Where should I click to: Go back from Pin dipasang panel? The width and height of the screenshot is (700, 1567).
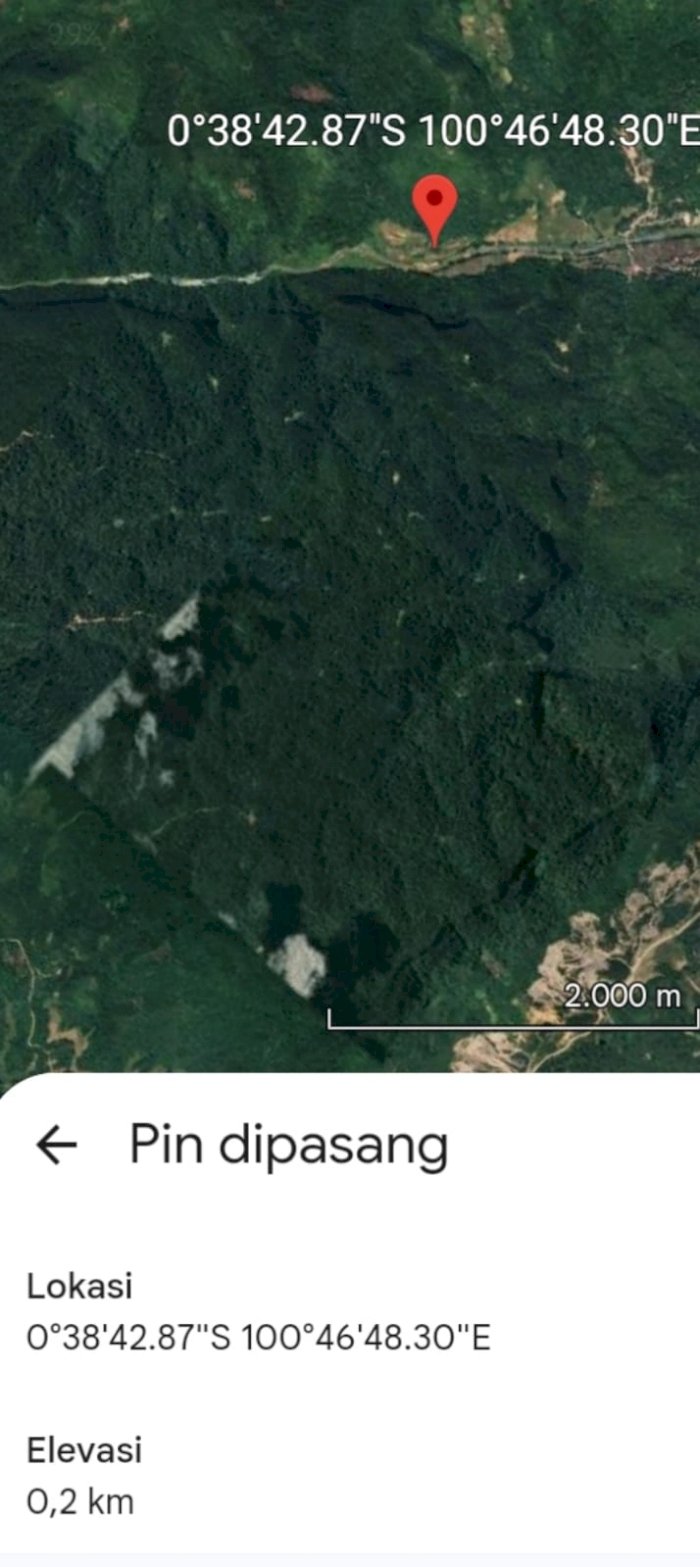[56, 1144]
